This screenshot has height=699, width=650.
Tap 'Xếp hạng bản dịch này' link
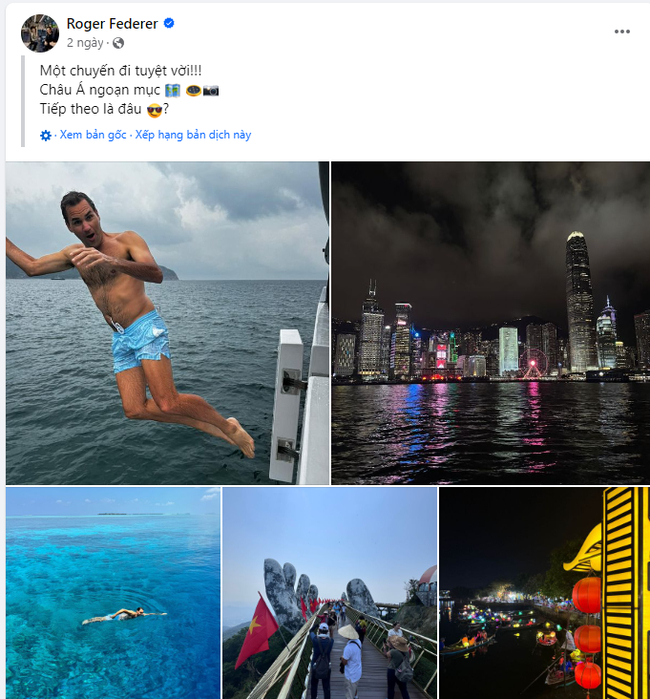(193, 135)
